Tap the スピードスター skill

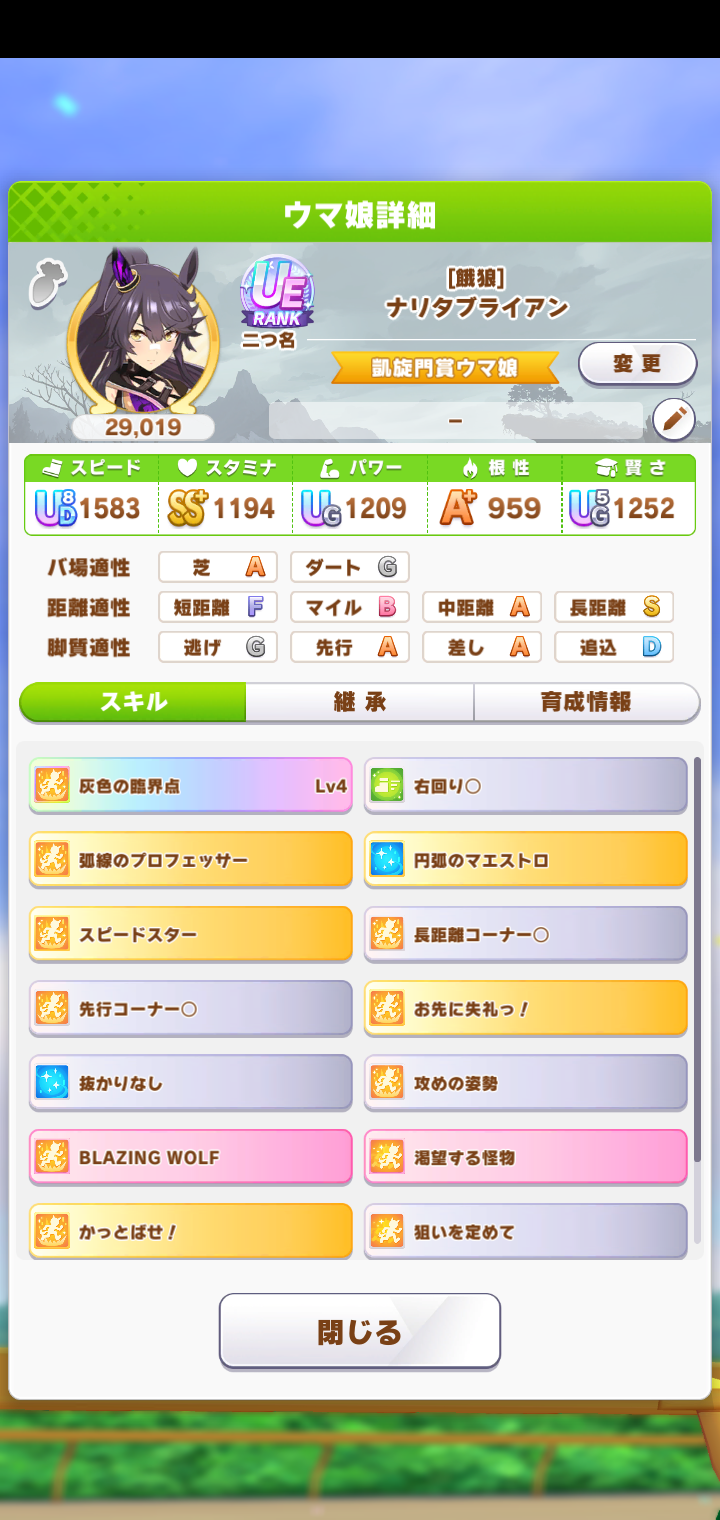(x=190, y=935)
